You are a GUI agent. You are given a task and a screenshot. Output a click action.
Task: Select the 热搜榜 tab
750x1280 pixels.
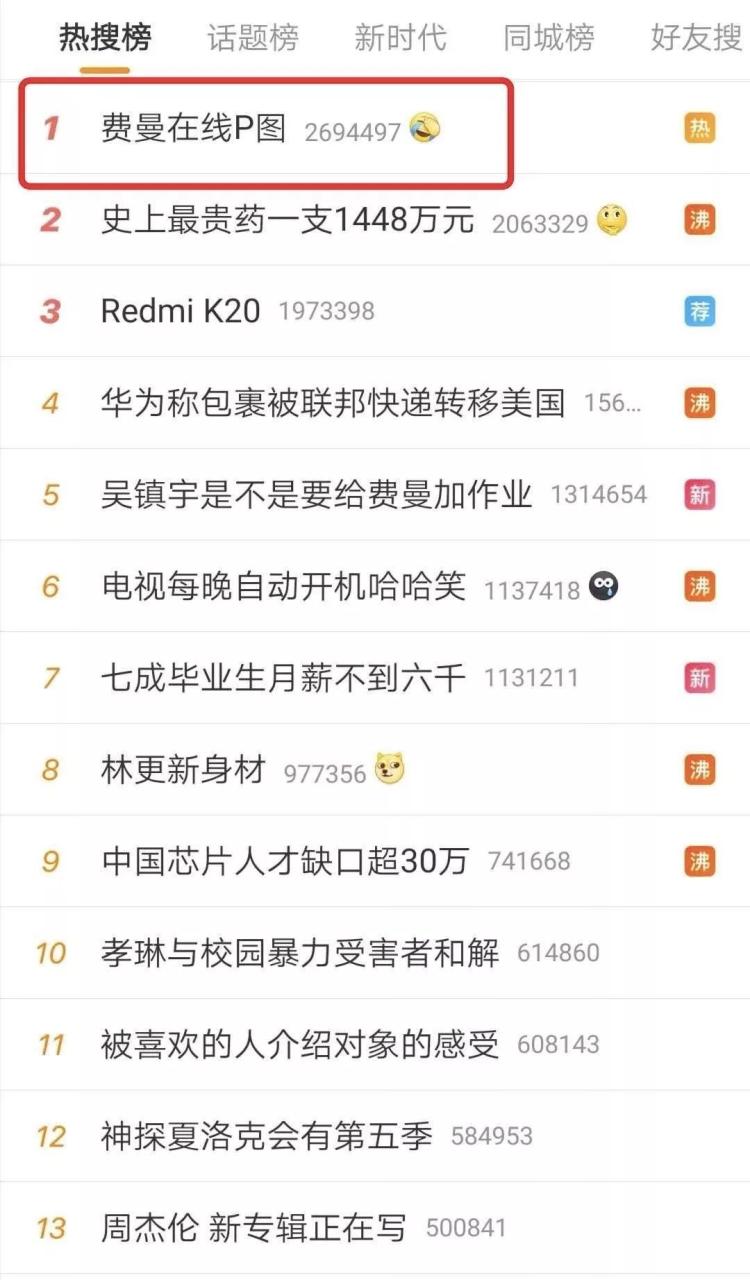[x=105, y=38]
